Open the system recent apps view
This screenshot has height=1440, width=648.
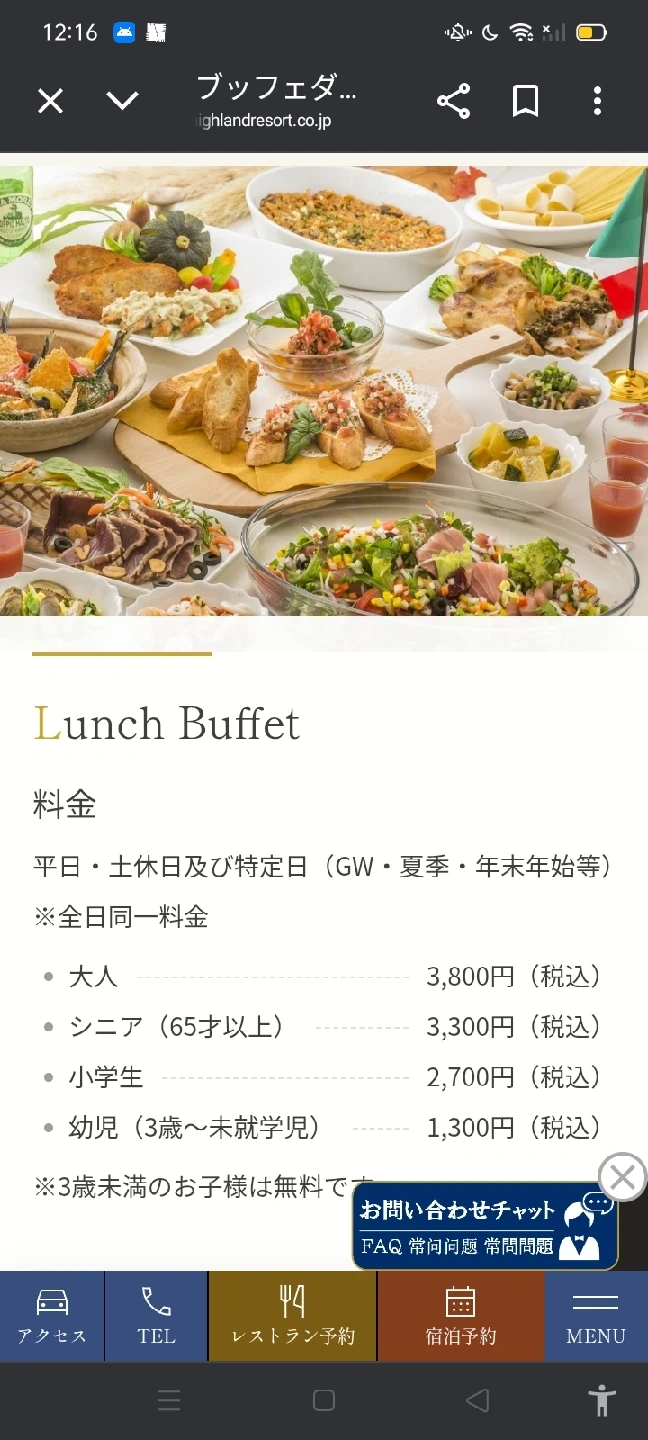click(x=169, y=1400)
